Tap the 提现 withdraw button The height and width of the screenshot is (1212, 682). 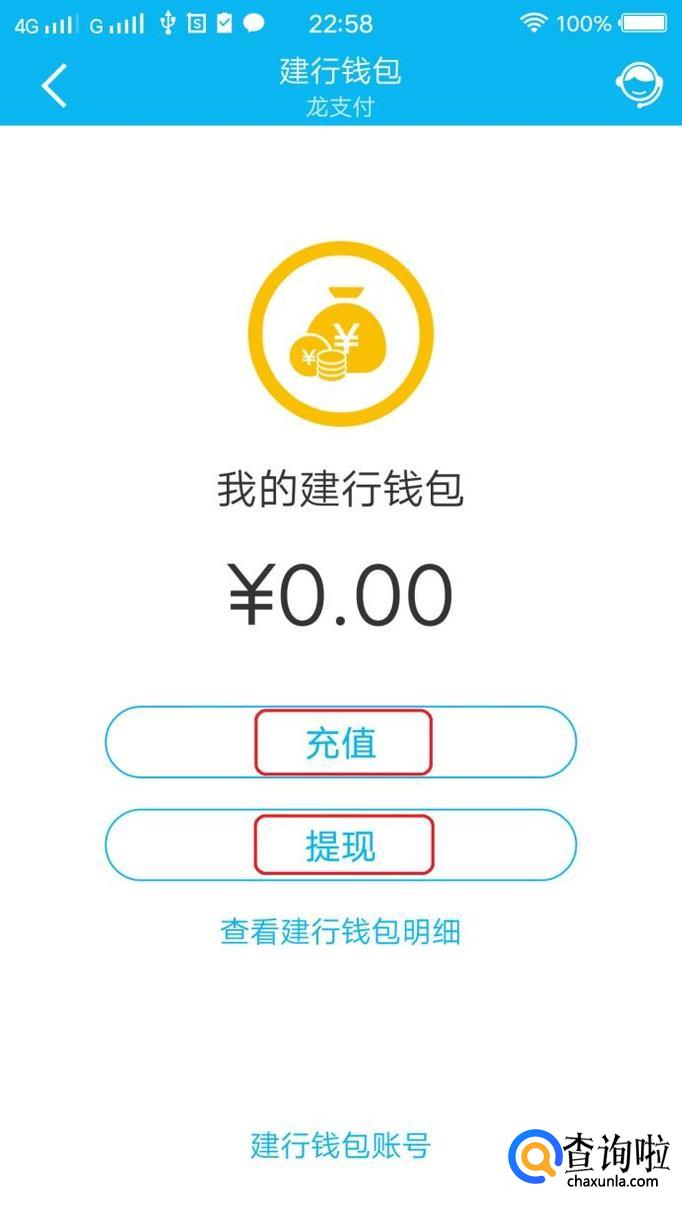pos(341,845)
